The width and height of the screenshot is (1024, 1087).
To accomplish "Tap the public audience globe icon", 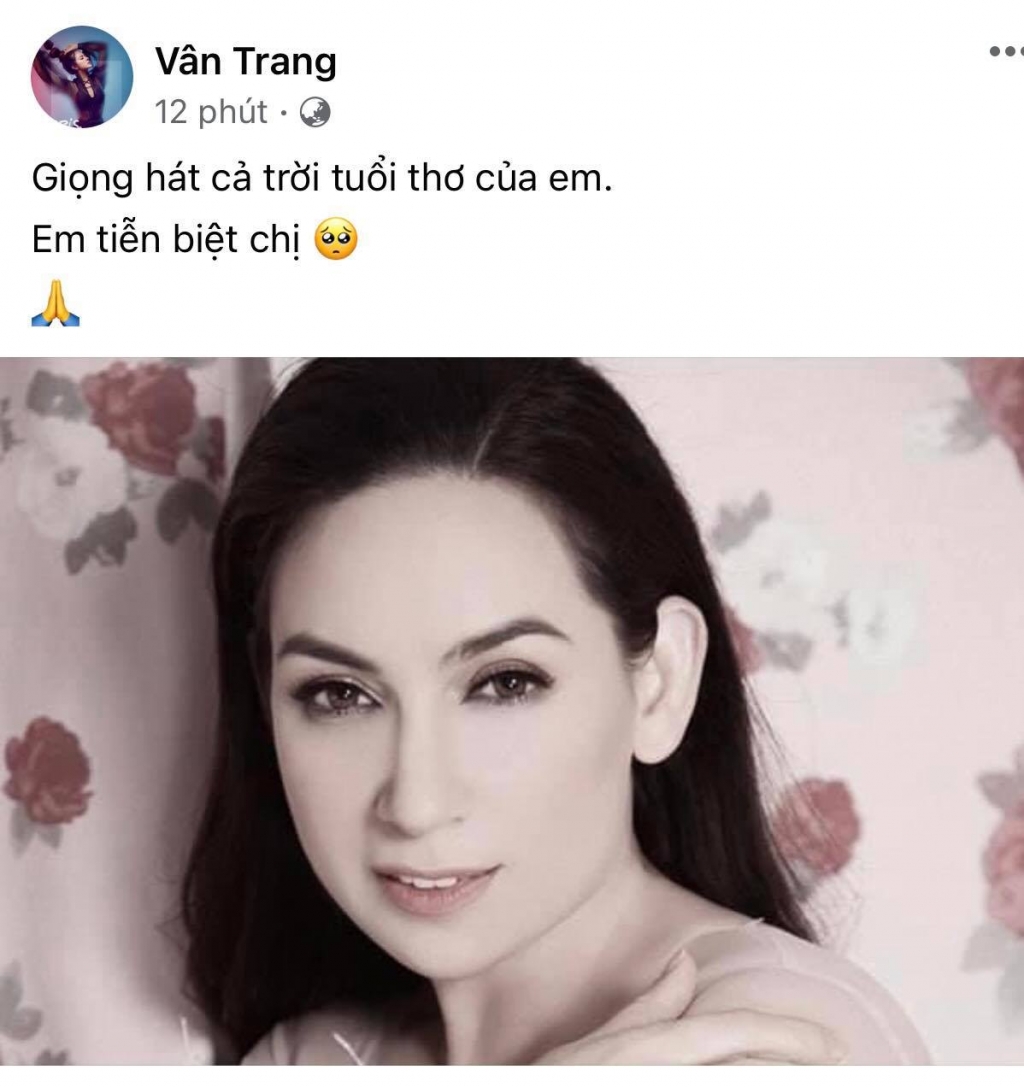I will point(314,112).
